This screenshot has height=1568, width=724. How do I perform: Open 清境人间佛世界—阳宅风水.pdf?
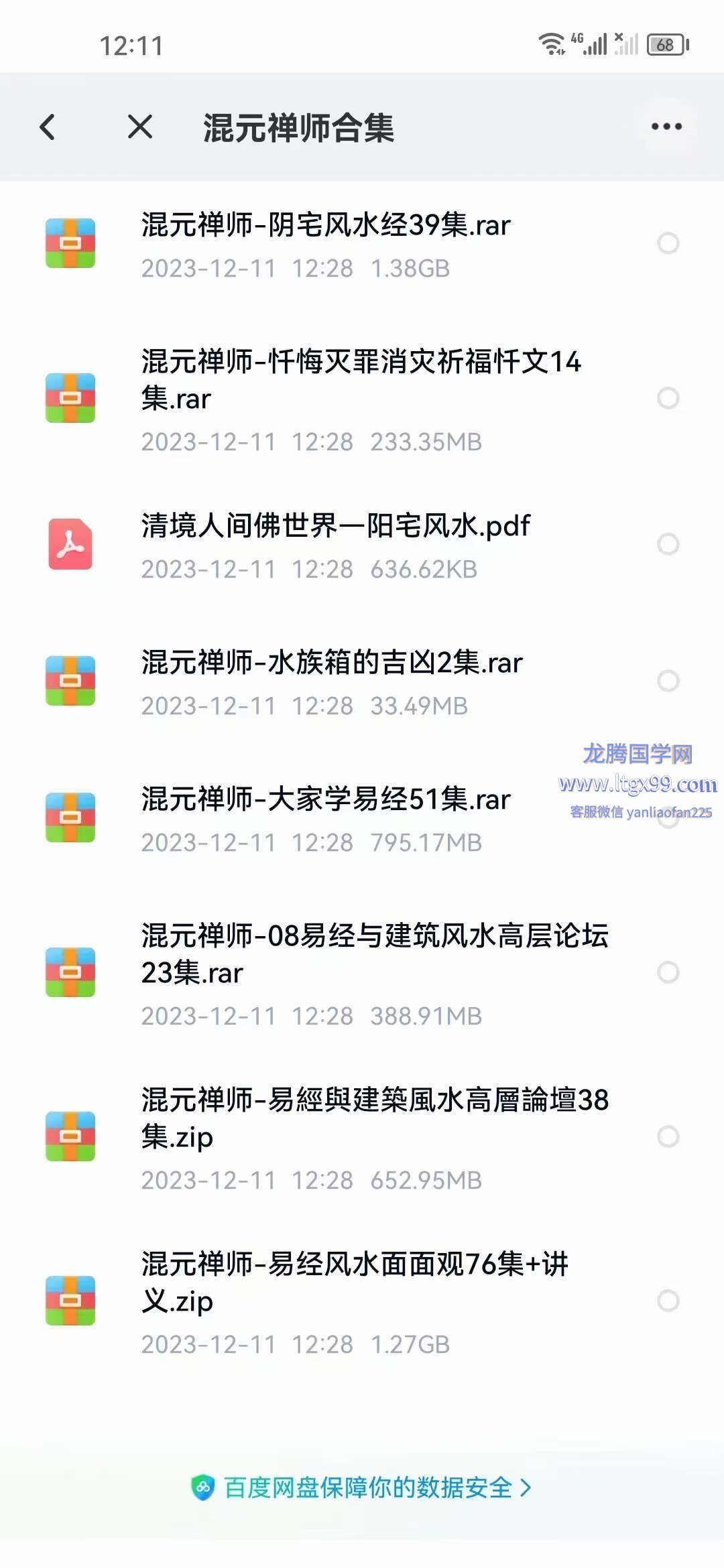click(362, 545)
